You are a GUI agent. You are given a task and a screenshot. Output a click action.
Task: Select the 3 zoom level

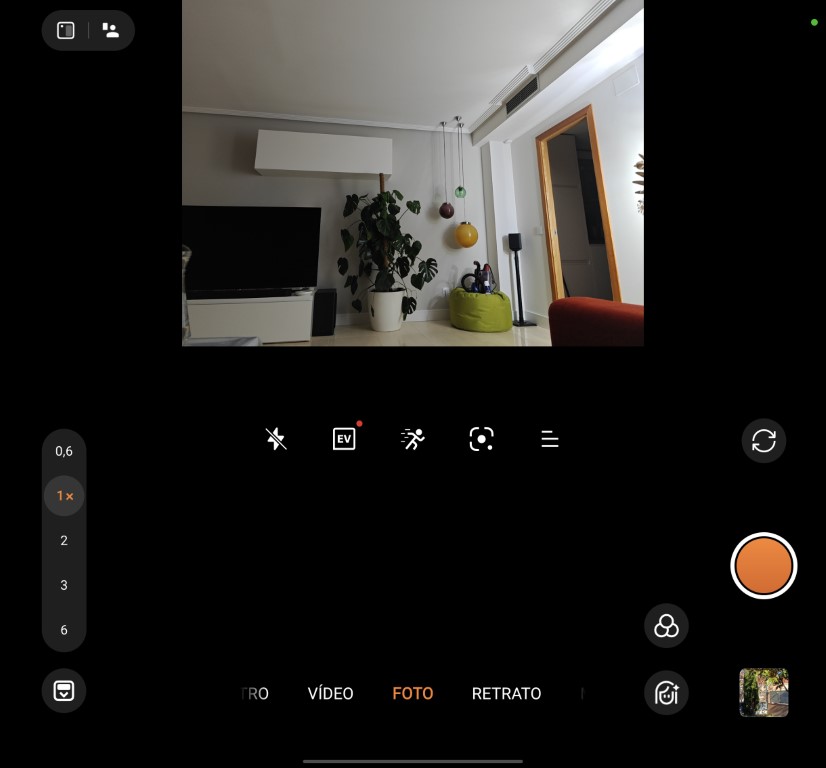64,585
